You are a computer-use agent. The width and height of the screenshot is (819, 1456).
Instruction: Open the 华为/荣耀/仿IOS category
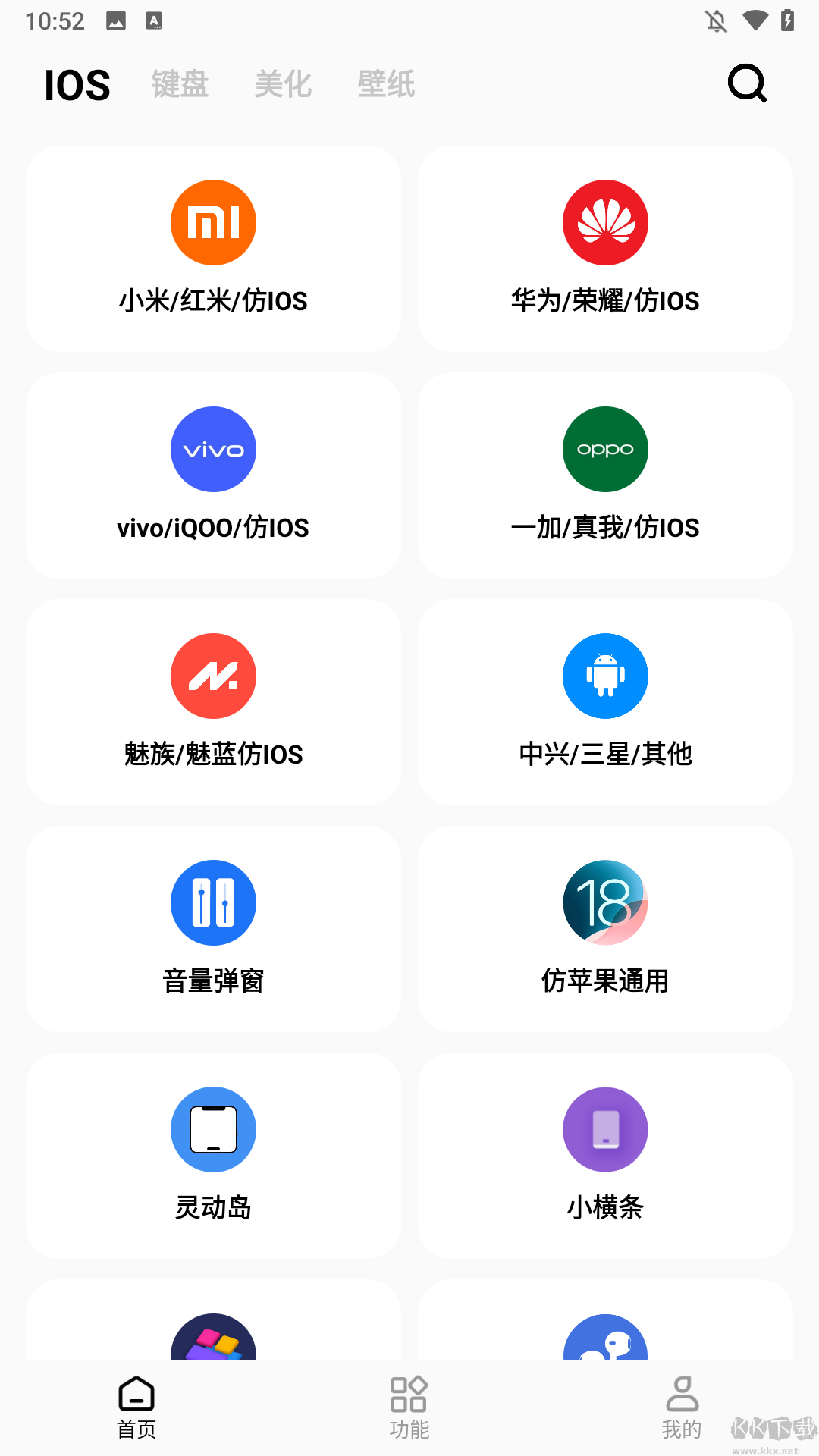tap(605, 248)
